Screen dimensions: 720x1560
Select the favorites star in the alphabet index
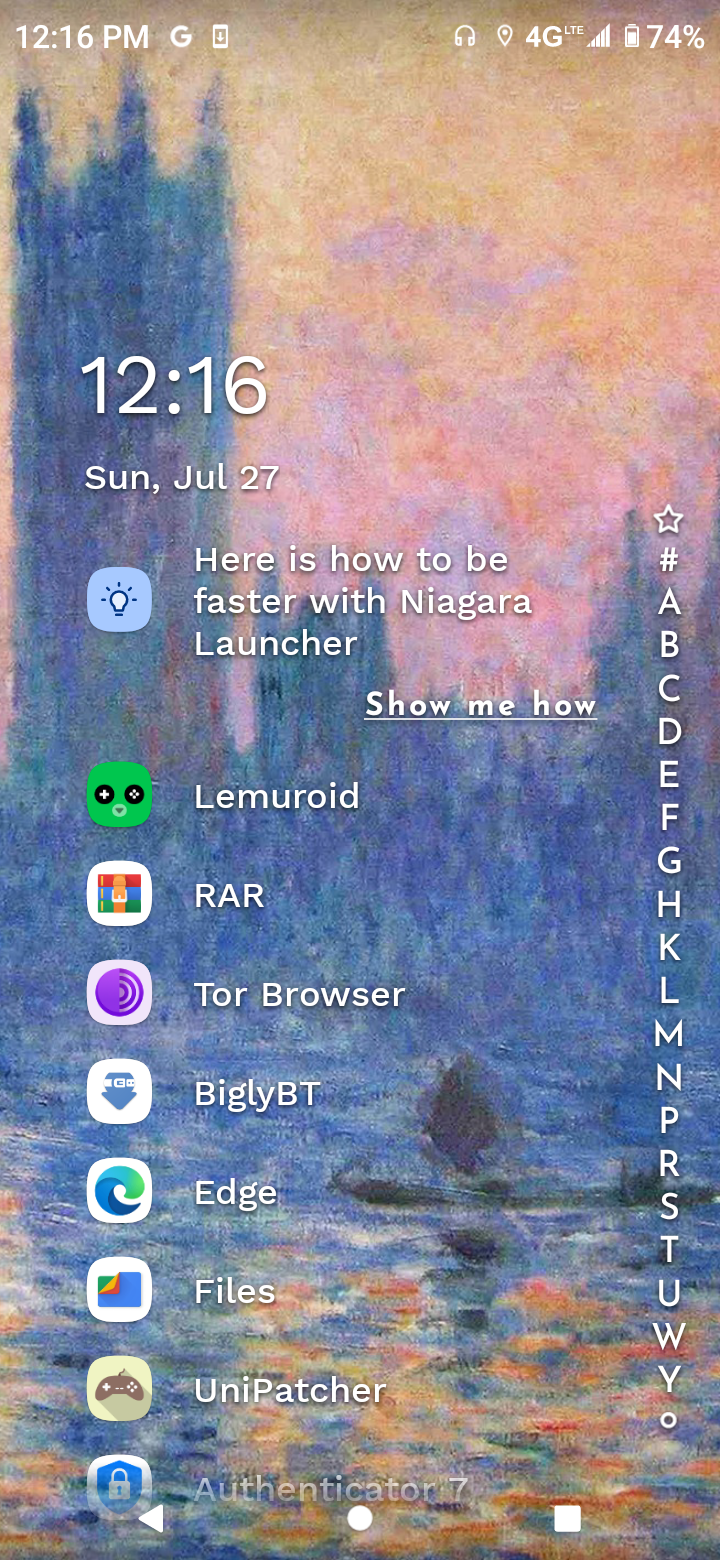coord(668,519)
